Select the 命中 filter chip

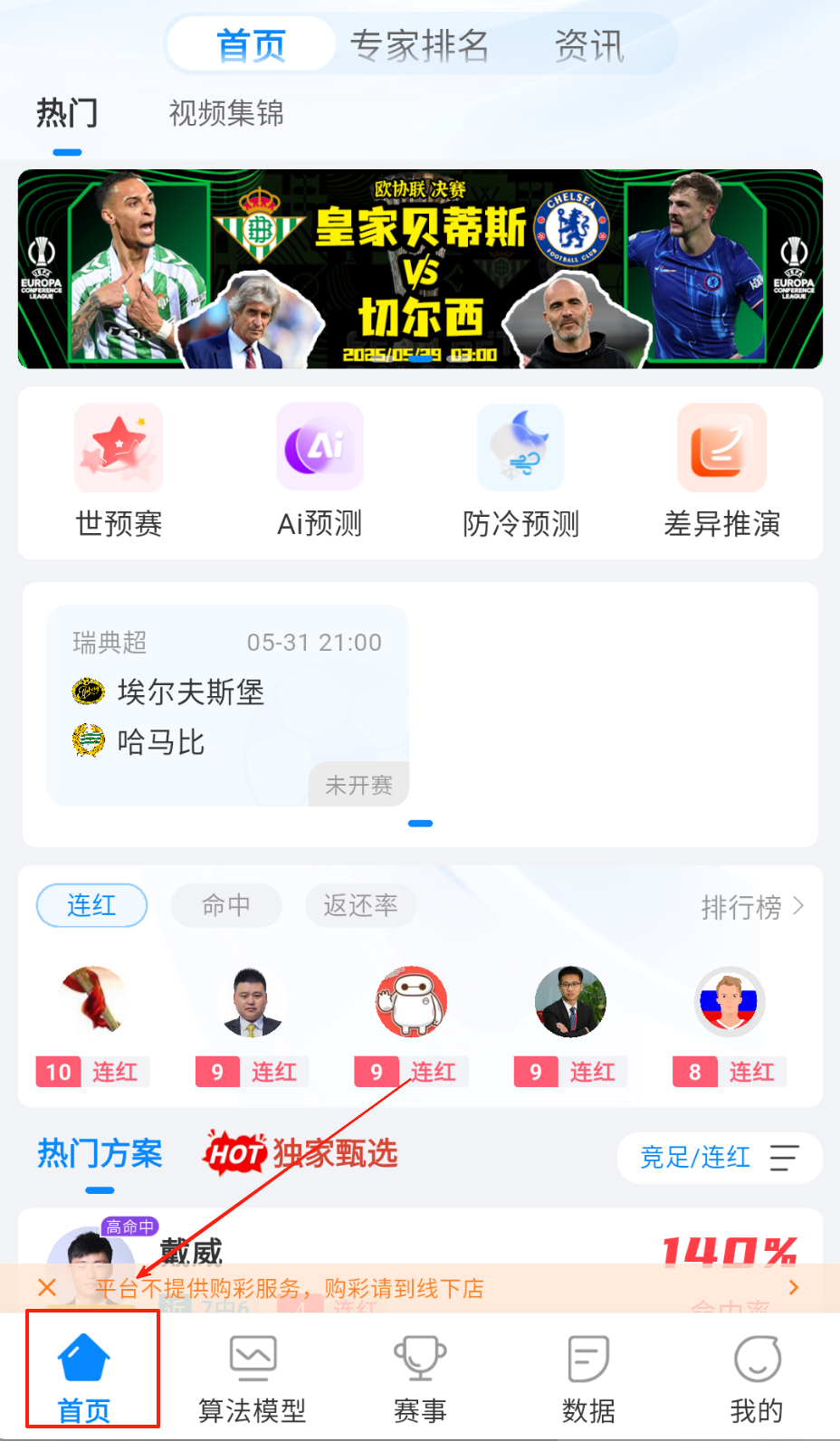(226, 905)
